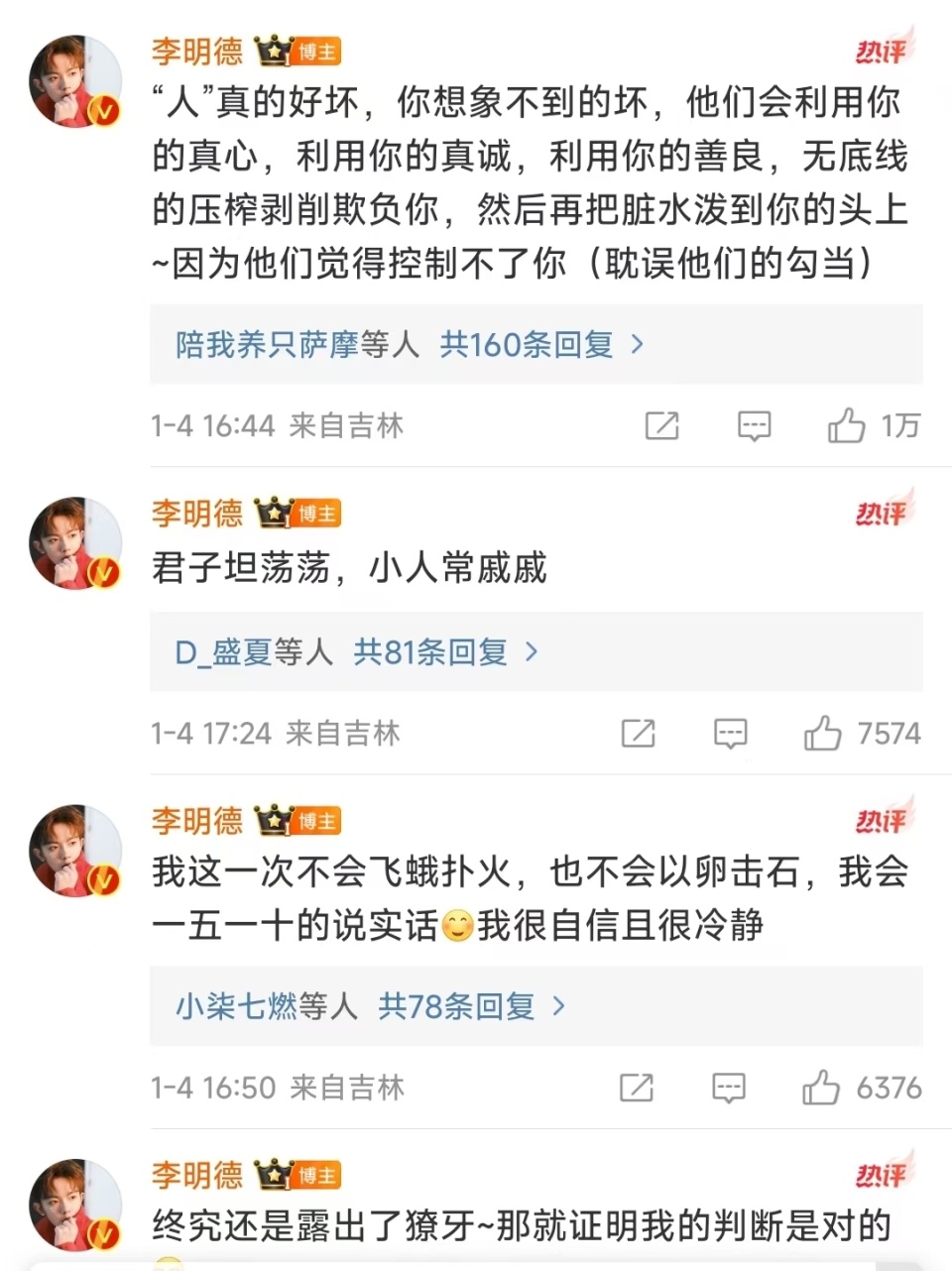Tap the thumbs-up icon showing 1万 likes
The width and height of the screenshot is (952, 1271).
(845, 426)
